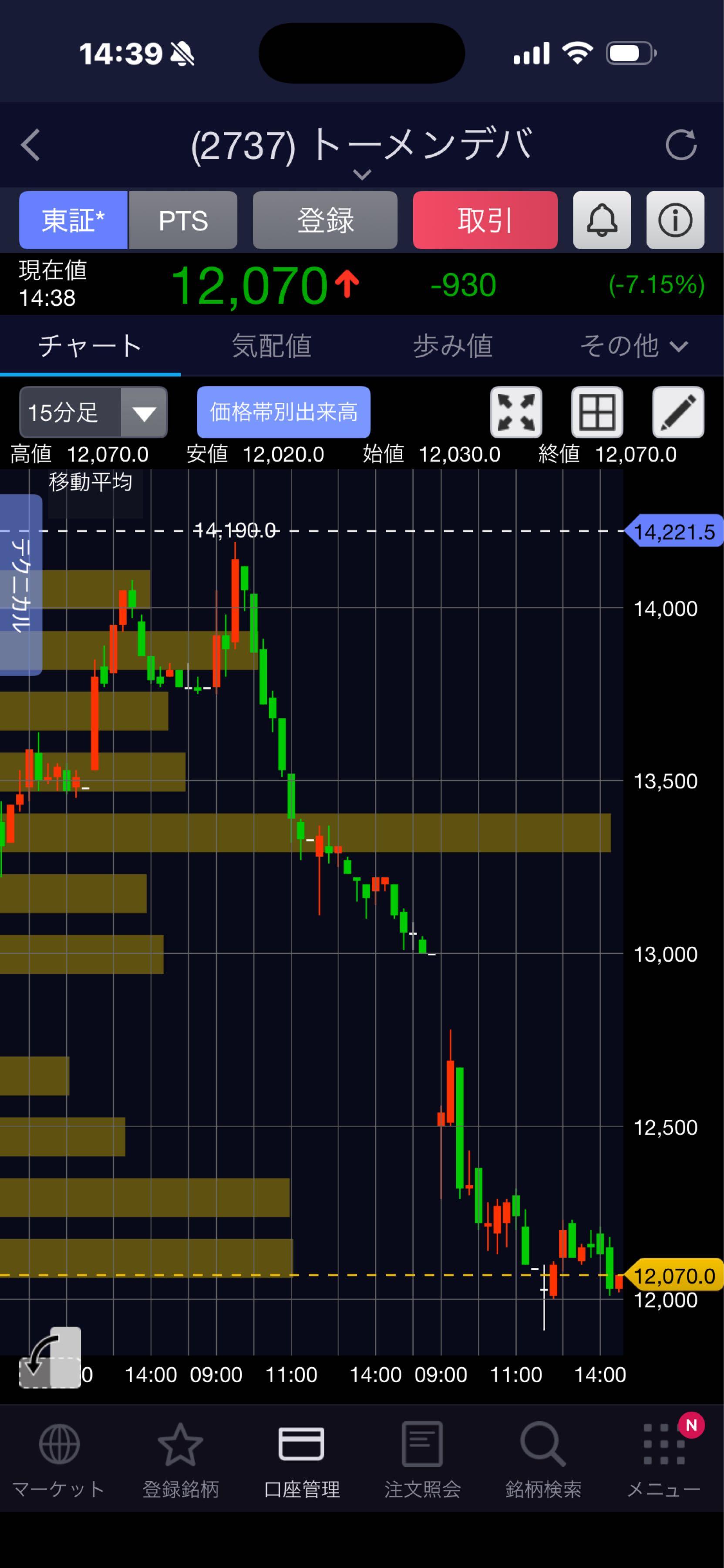Screen dimensions: 724x1568
Task: Open the price alert bell
Action: tap(602, 220)
